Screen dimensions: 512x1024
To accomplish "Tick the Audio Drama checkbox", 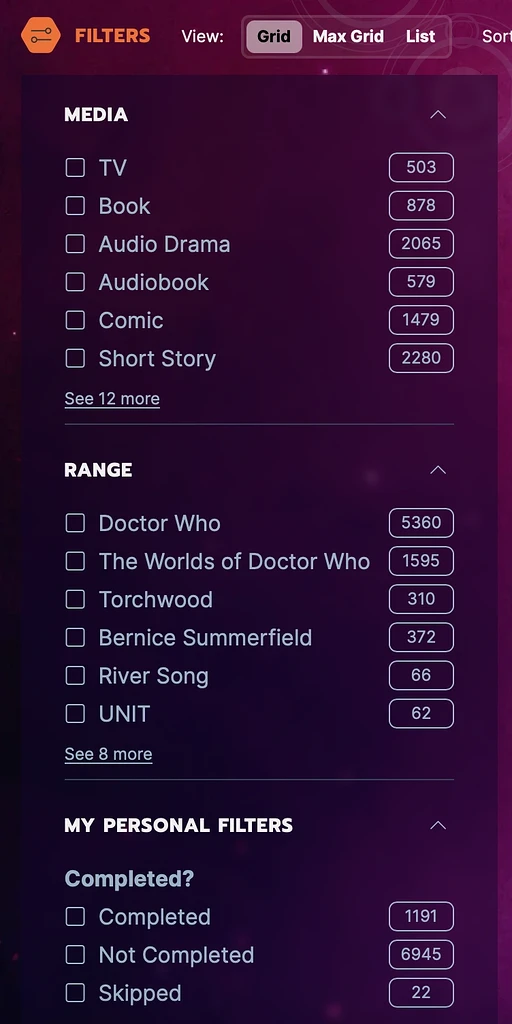I will [75, 244].
